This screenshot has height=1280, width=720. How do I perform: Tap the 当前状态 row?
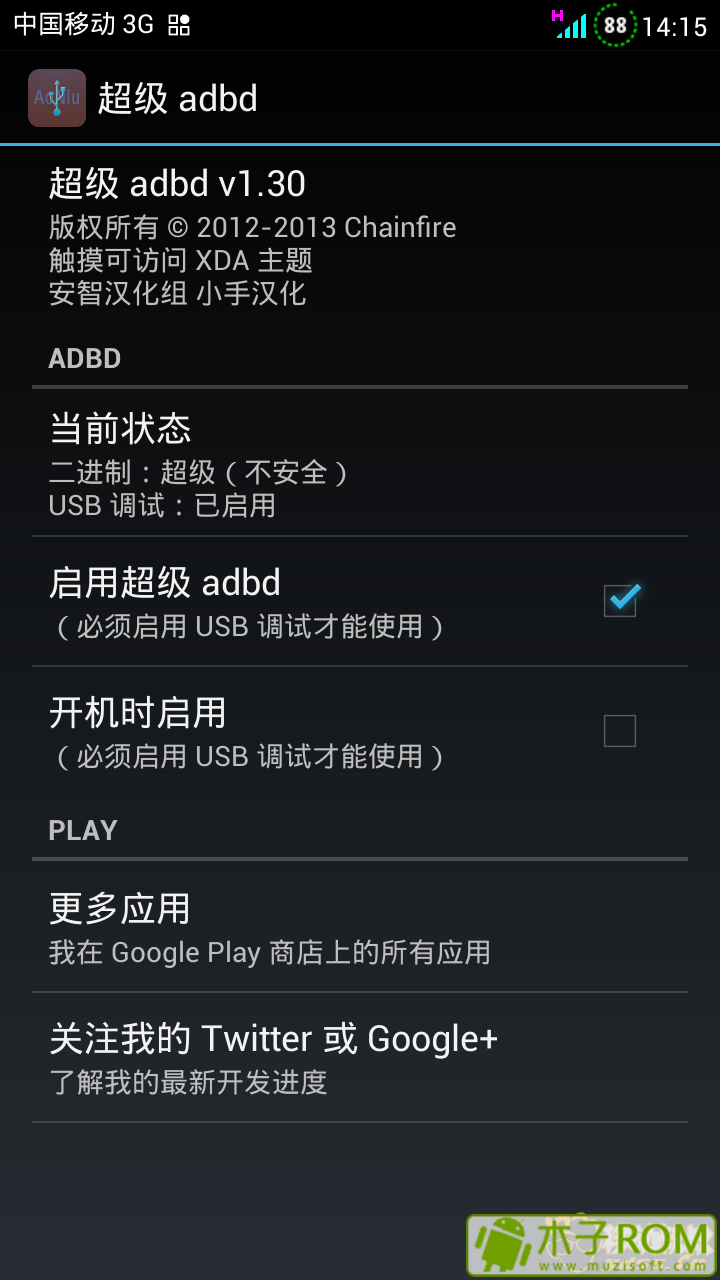click(x=360, y=463)
